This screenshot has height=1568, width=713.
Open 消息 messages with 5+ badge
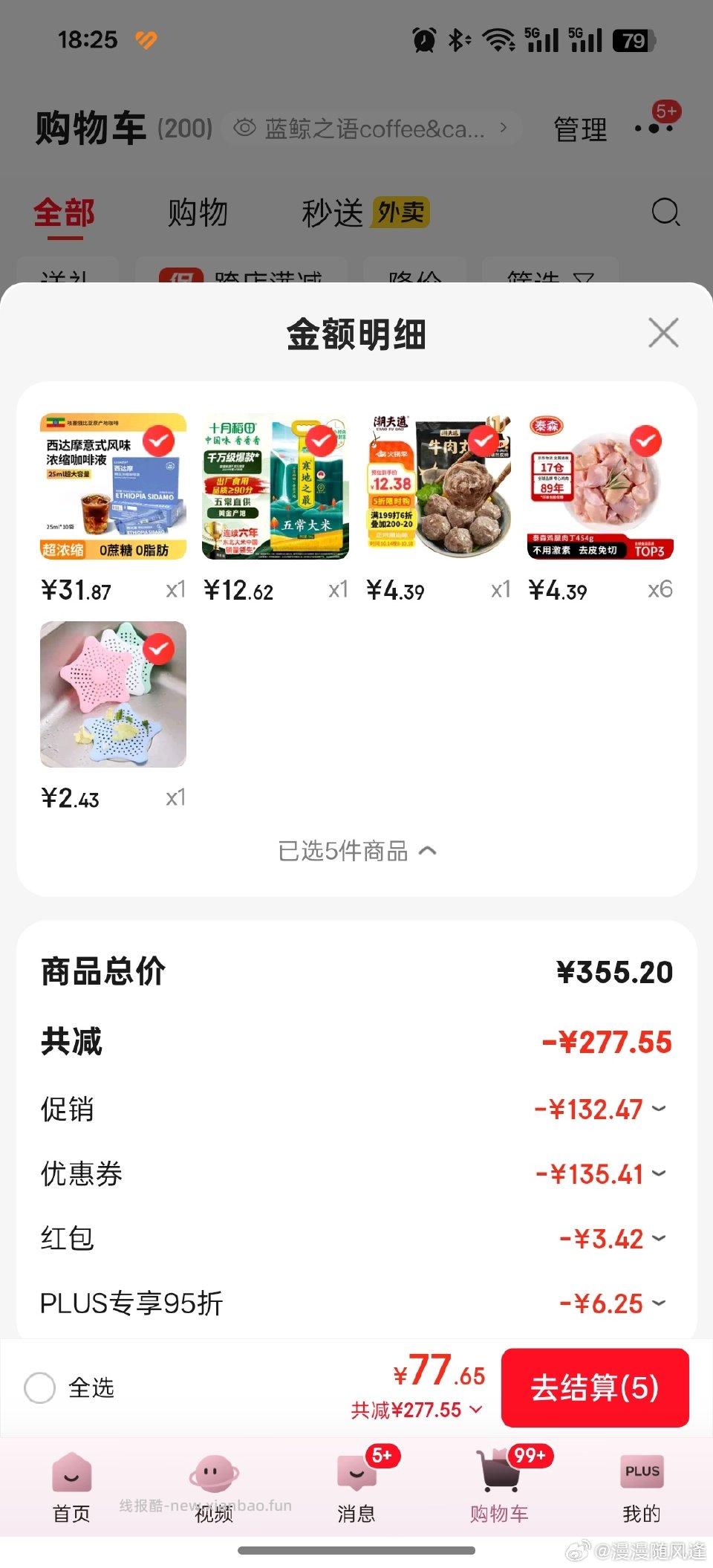[356, 1475]
